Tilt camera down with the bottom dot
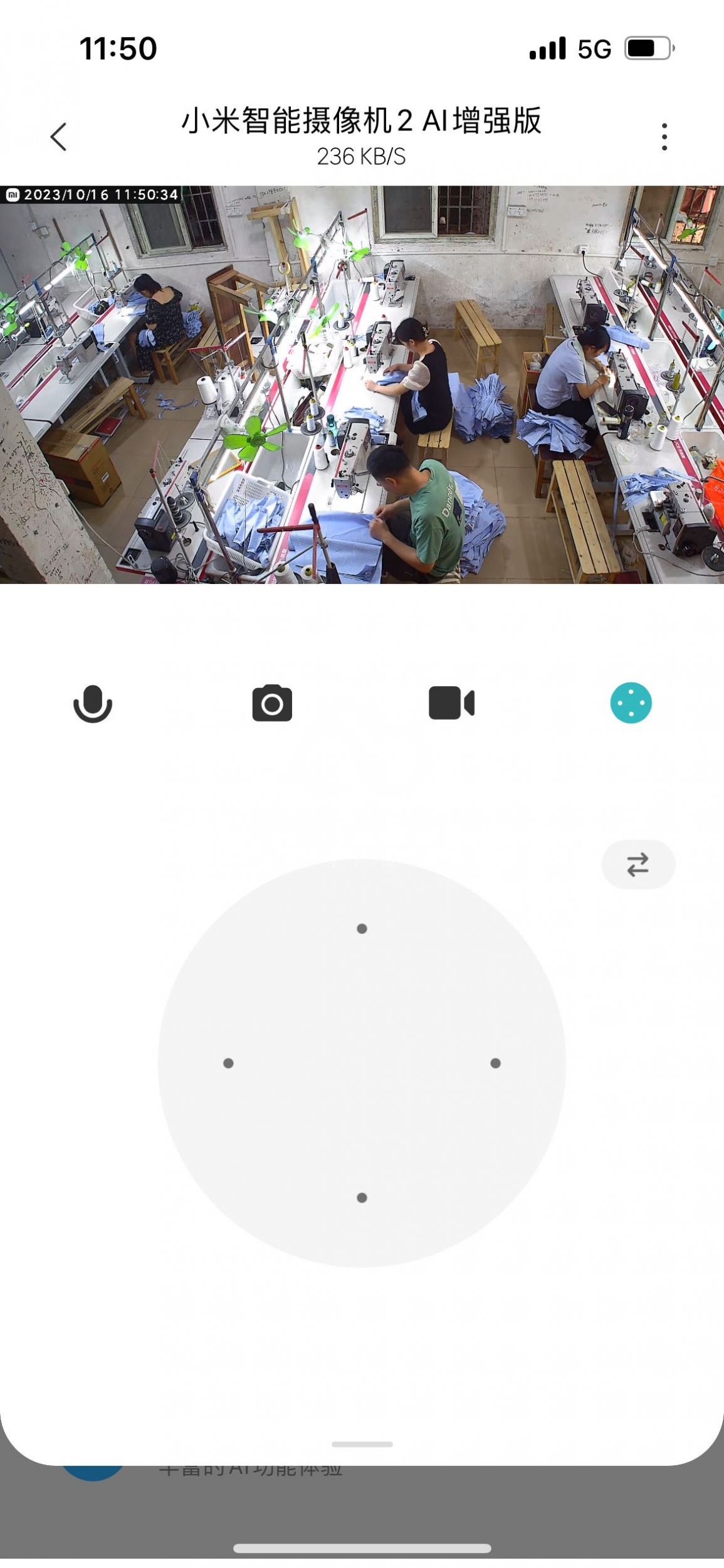Image resolution: width=724 pixels, height=1568 pixels. (362, 1198)
